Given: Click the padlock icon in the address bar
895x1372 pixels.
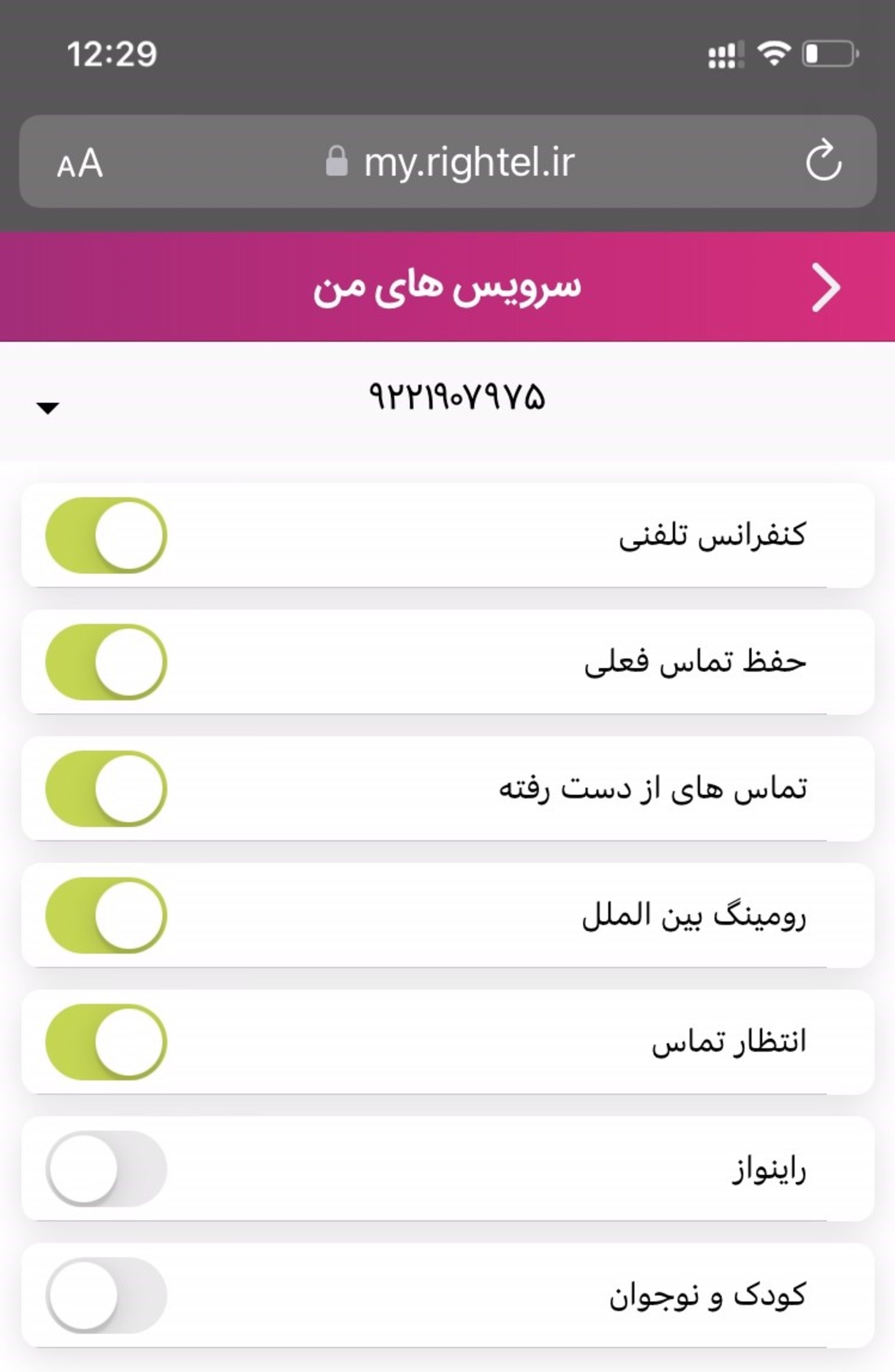Looking at the screenshot, I should coord(336,163).
